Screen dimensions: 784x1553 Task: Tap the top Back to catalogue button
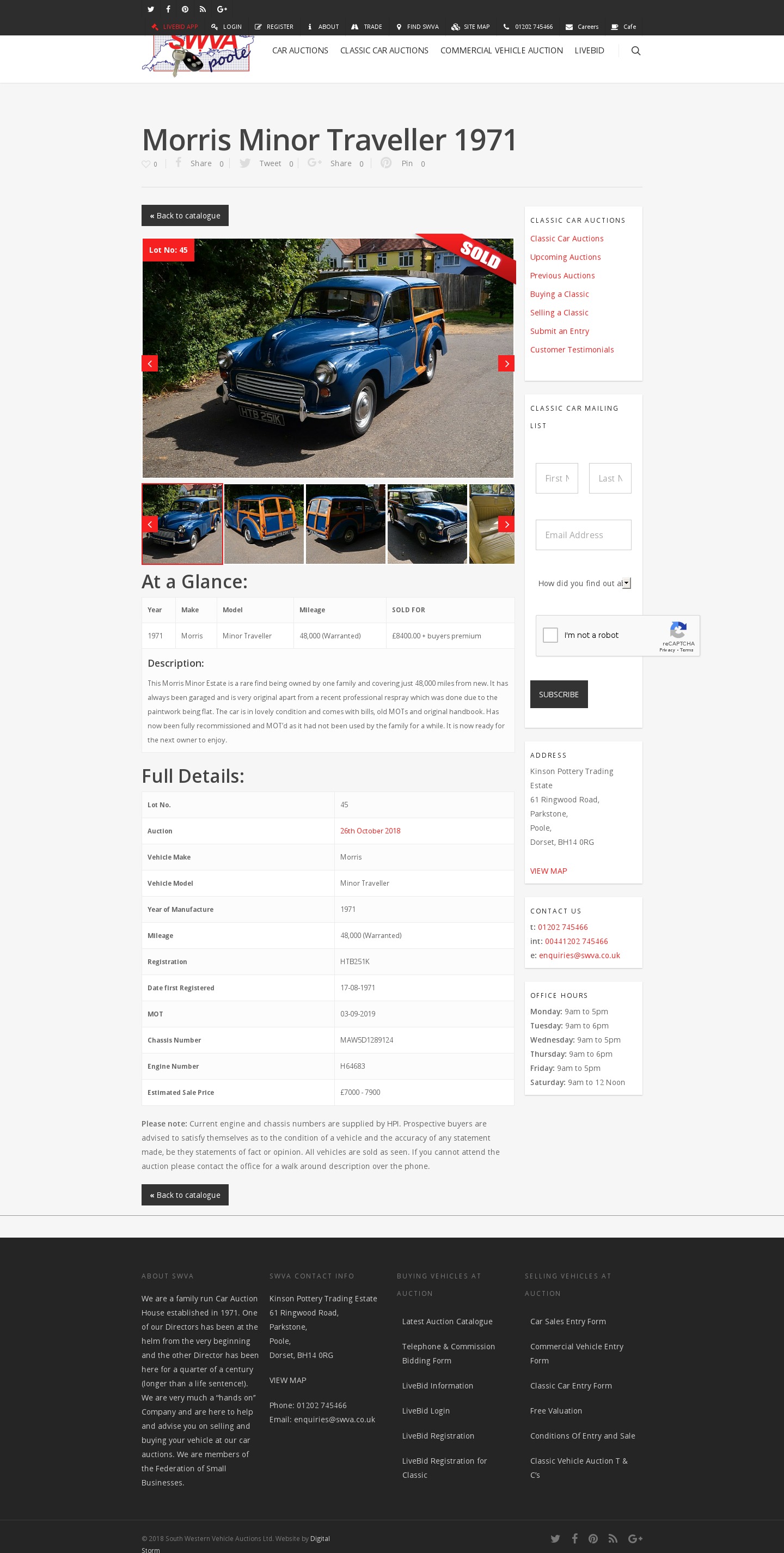(185, 216)
